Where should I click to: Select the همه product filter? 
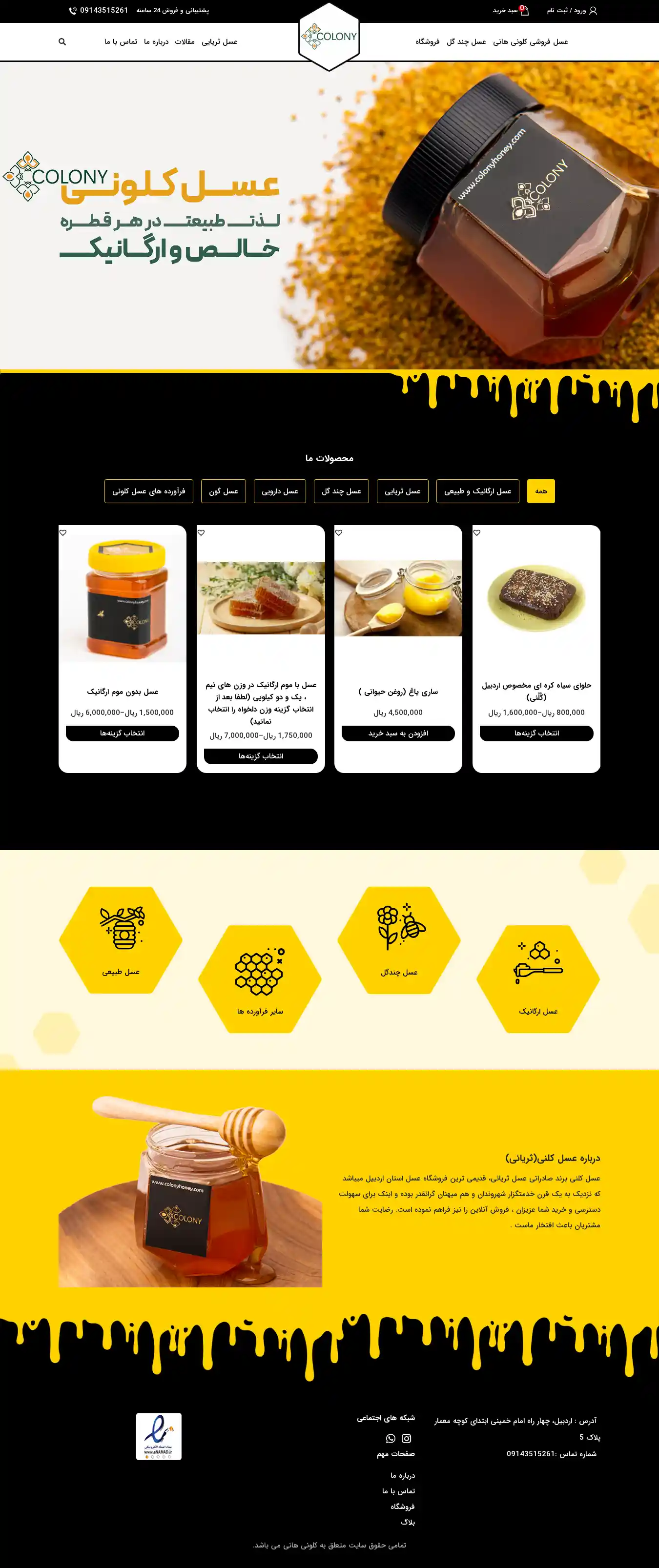541,491
